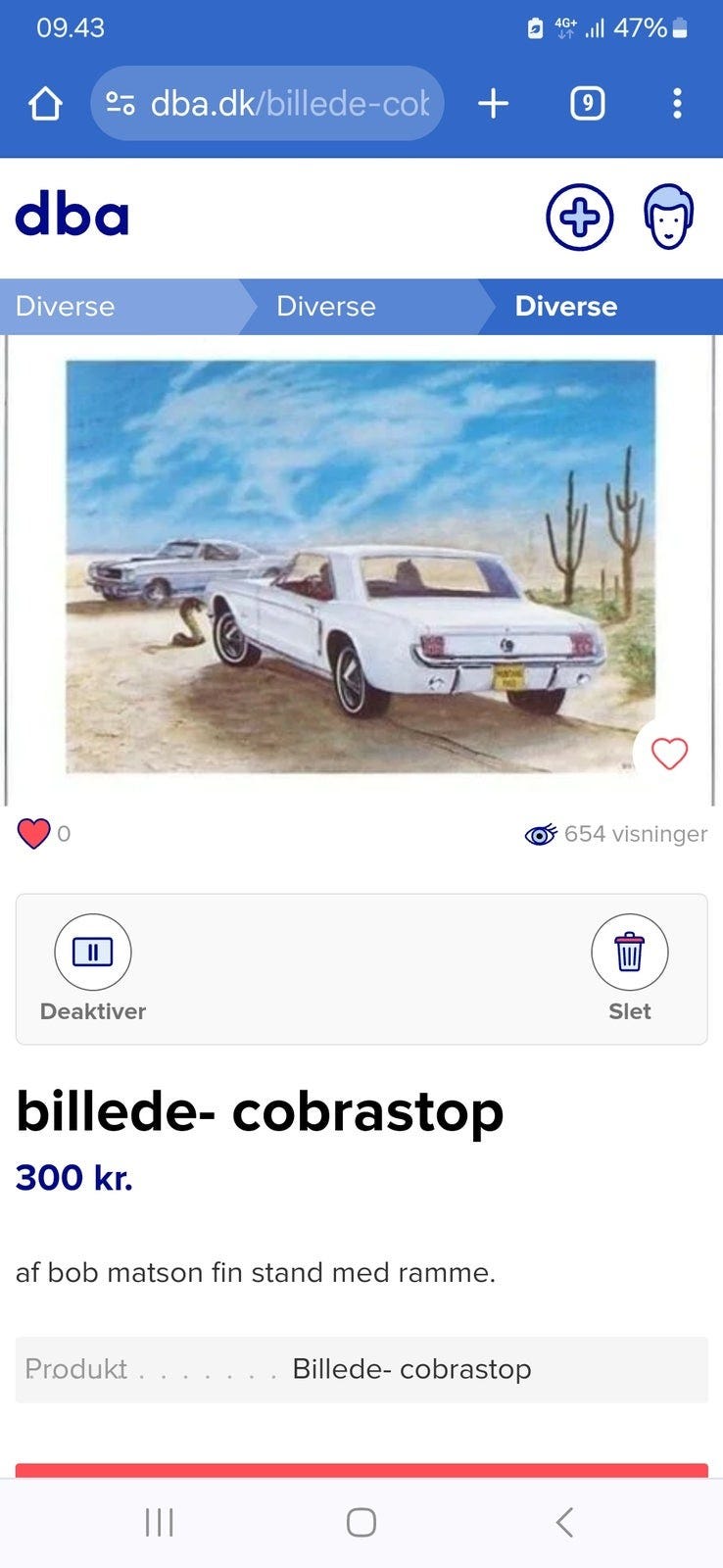Select the 300 kr. price text
Image resolution: width=723 pixels, height=1568 pixels.
pos(74,1177)
